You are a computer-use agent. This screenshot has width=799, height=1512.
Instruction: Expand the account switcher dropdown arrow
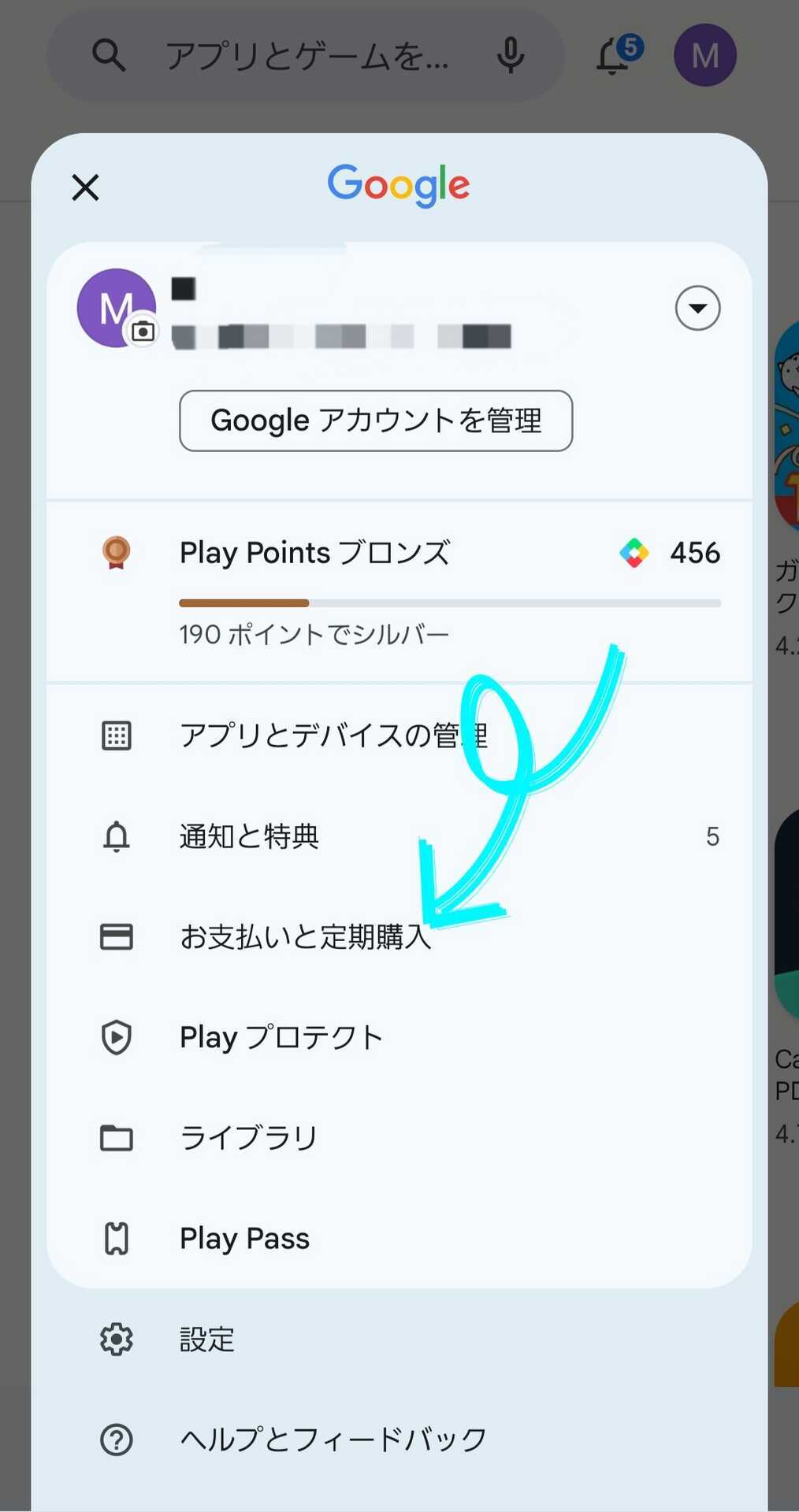(697, 308)
